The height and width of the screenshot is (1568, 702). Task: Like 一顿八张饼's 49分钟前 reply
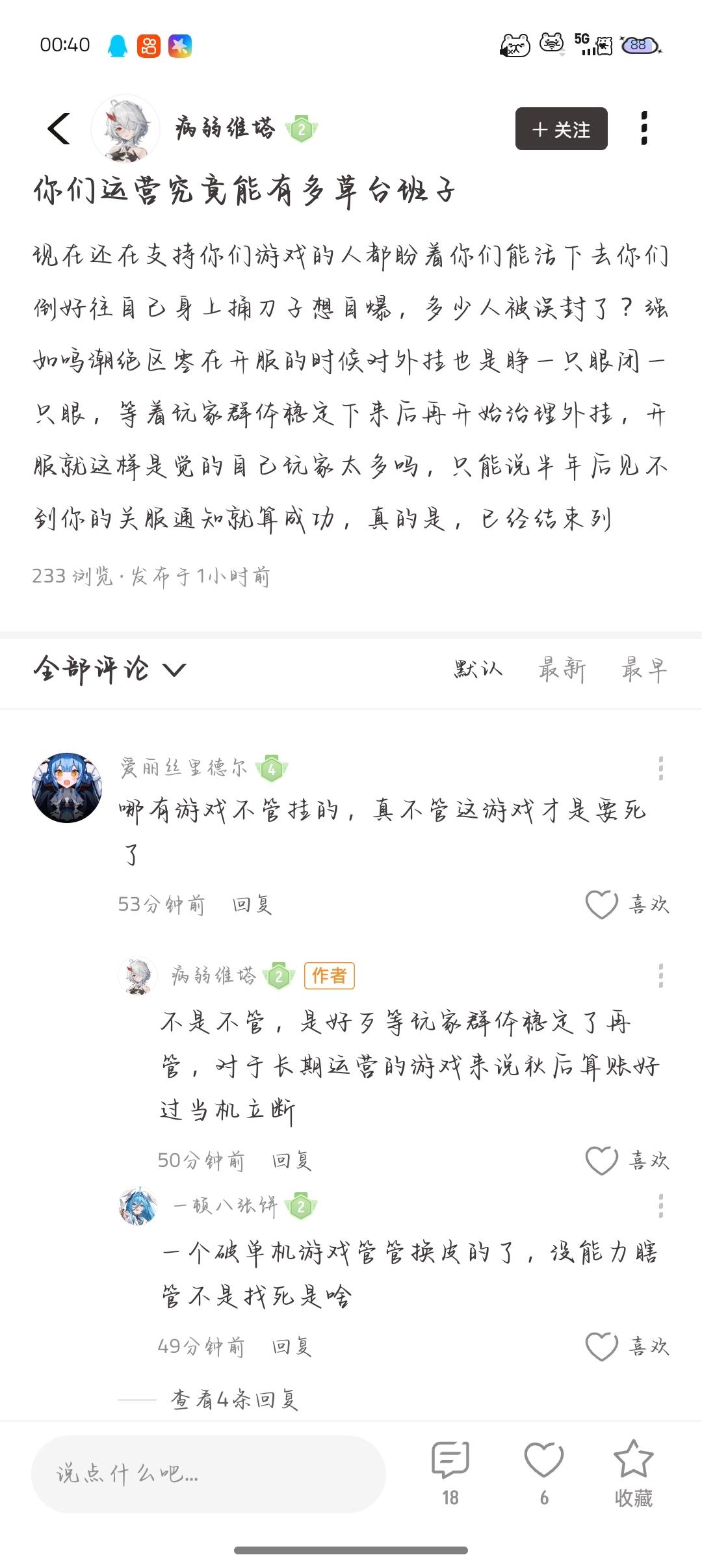(x=602, y=1346)
